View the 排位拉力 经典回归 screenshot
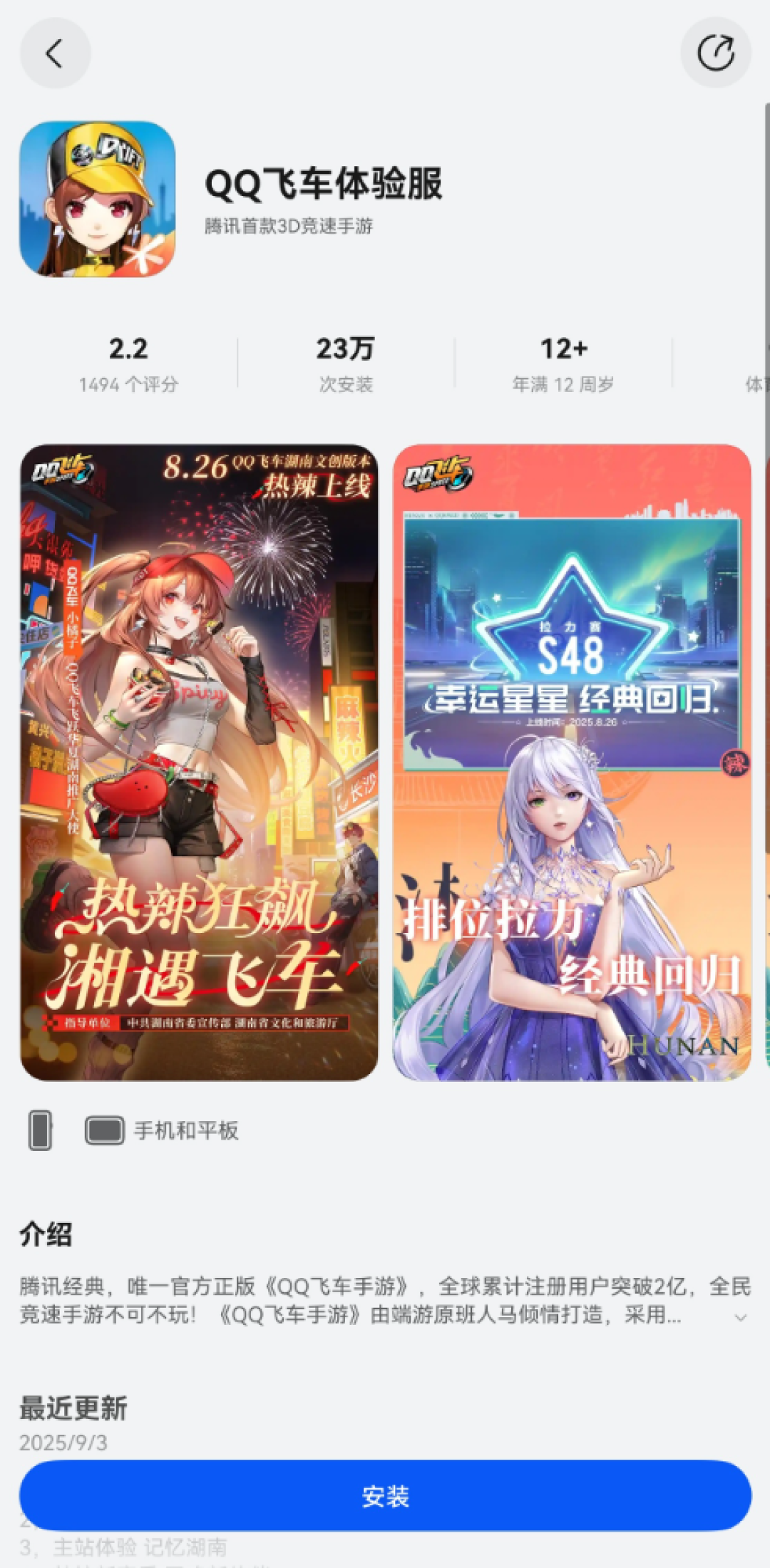Screen dimensions: 770x1568 point(572,762)
